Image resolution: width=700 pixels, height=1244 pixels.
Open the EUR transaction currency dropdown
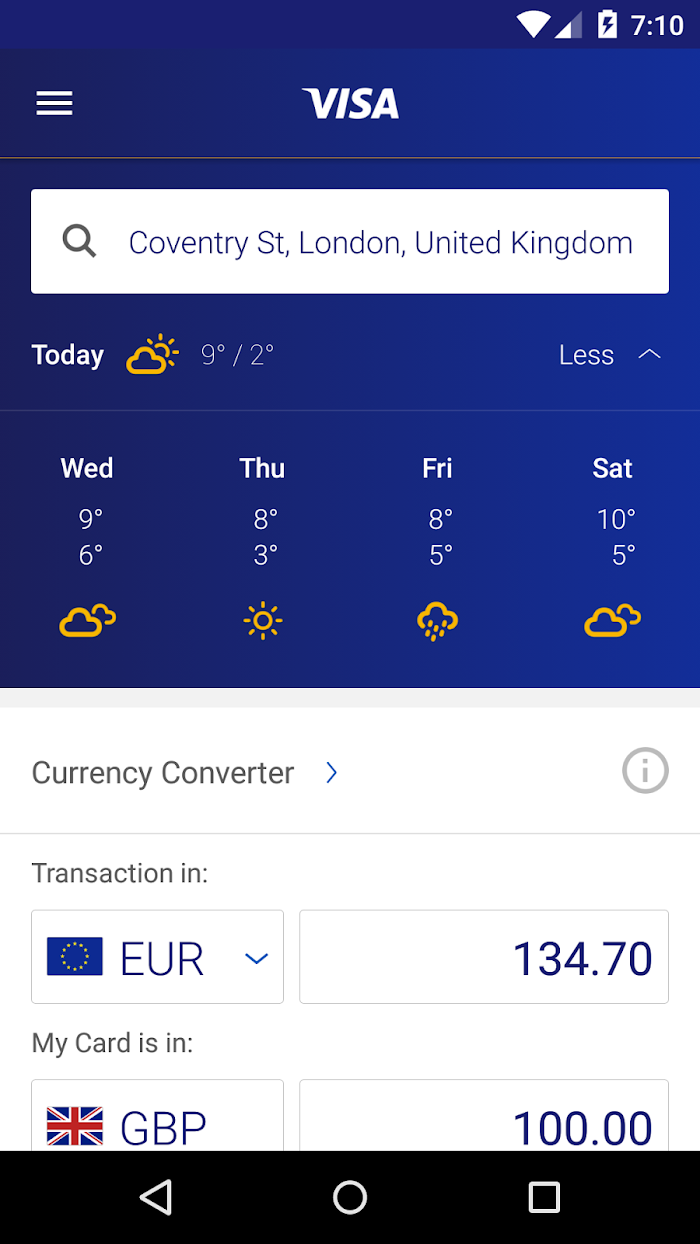pyautogui.click(x=157, y=957)
